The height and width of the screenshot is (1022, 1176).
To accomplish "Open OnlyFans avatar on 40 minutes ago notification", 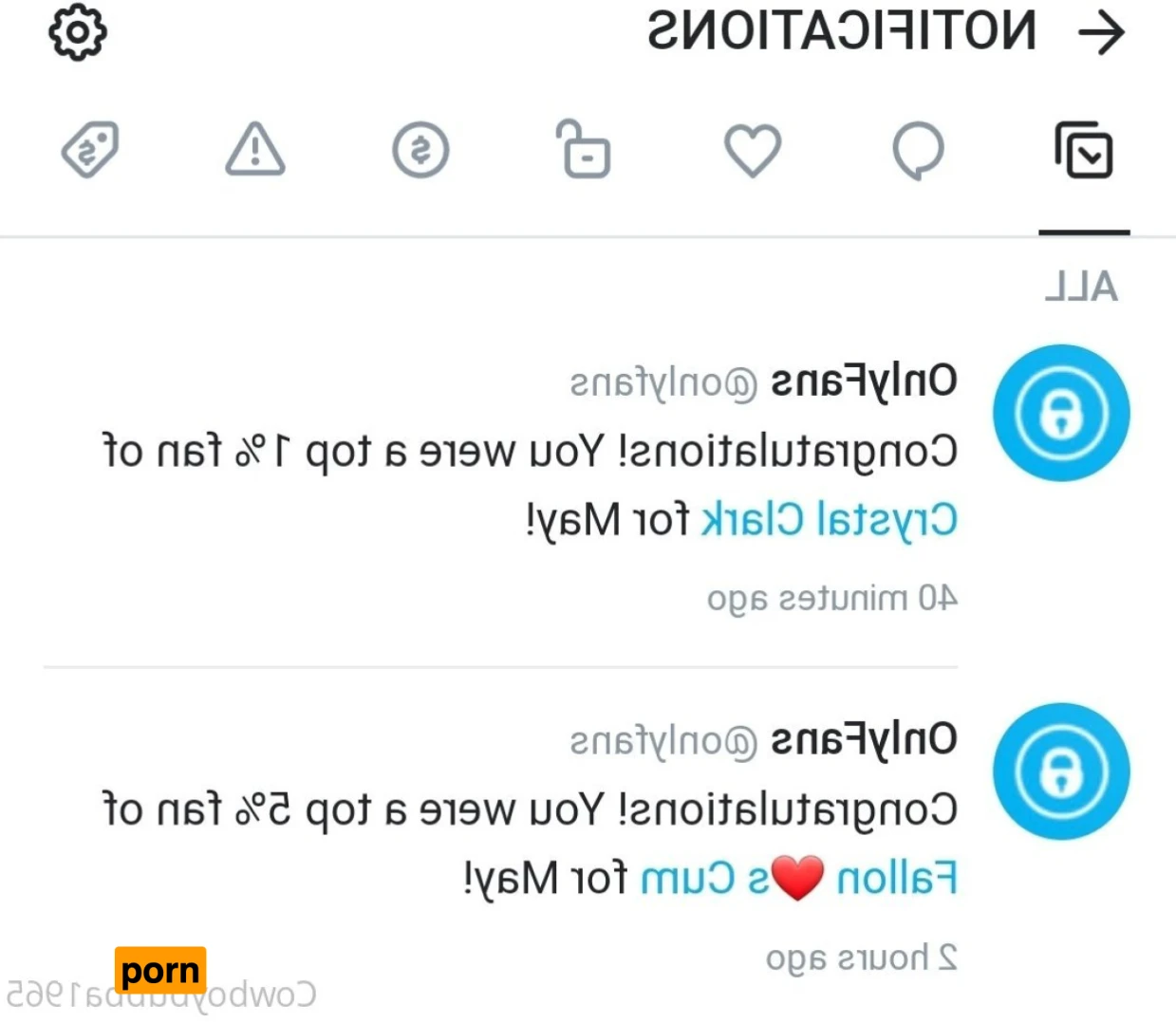I will point(1061,414).
